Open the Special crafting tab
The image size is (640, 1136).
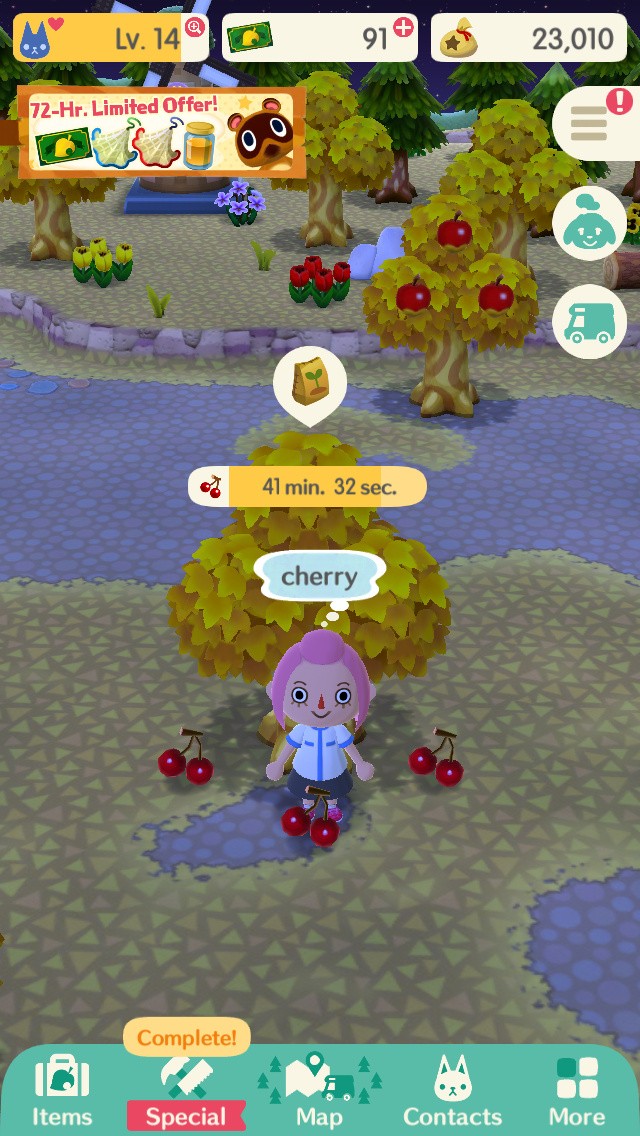186,1093
